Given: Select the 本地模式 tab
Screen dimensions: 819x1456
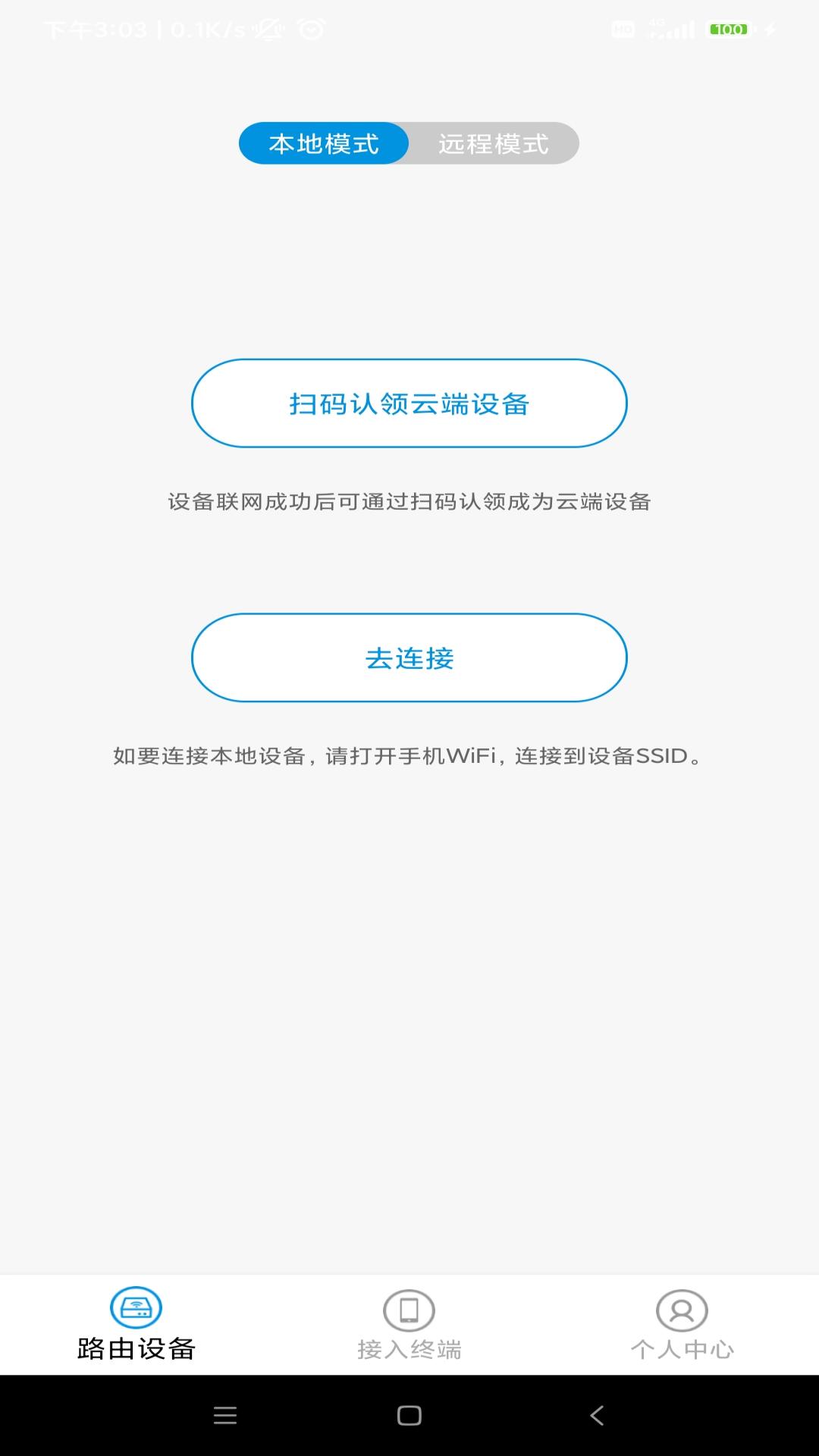Looking at the screenshot, I should coord(323,143).
